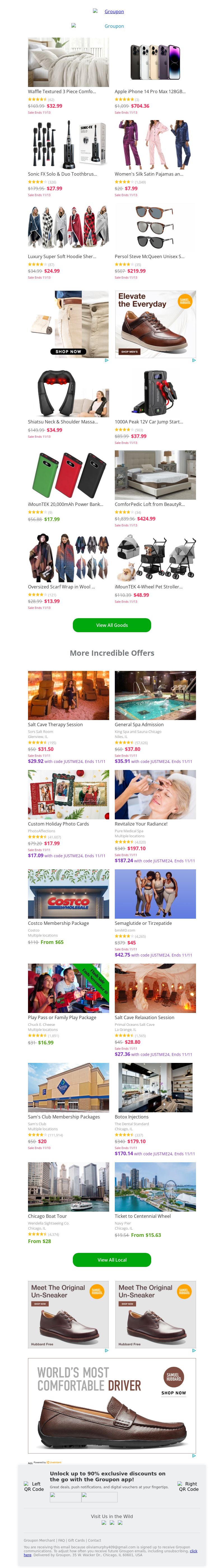Open the Waffle Textured 3 Piece Comforter deal
The image size is (224, 1568).
click(x=61, y=91)
